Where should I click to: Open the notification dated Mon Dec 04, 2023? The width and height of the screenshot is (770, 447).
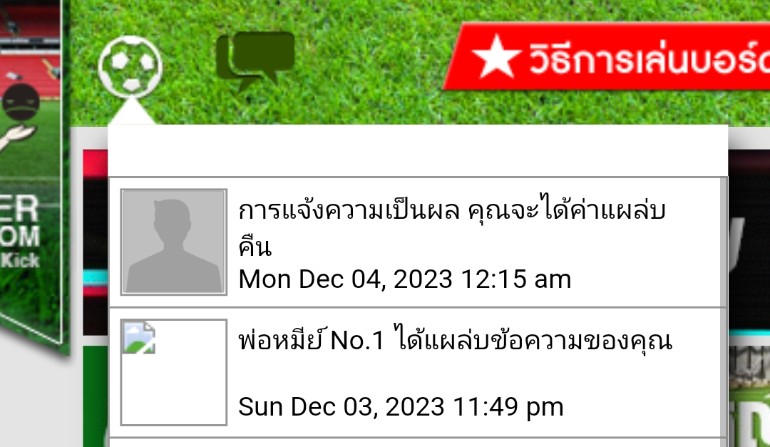(416, 242)
